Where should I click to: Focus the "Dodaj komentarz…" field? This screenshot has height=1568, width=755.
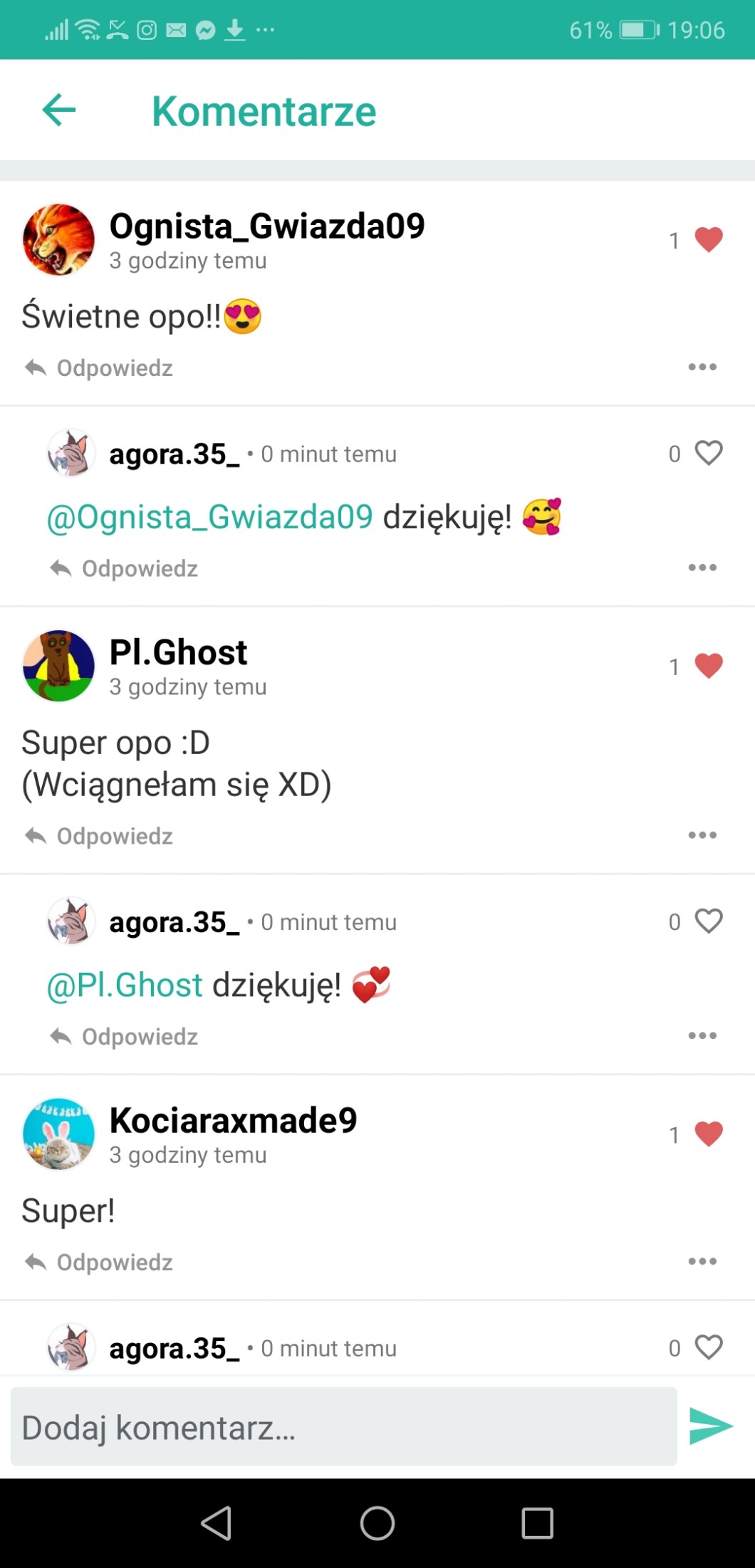point(343,1427)
